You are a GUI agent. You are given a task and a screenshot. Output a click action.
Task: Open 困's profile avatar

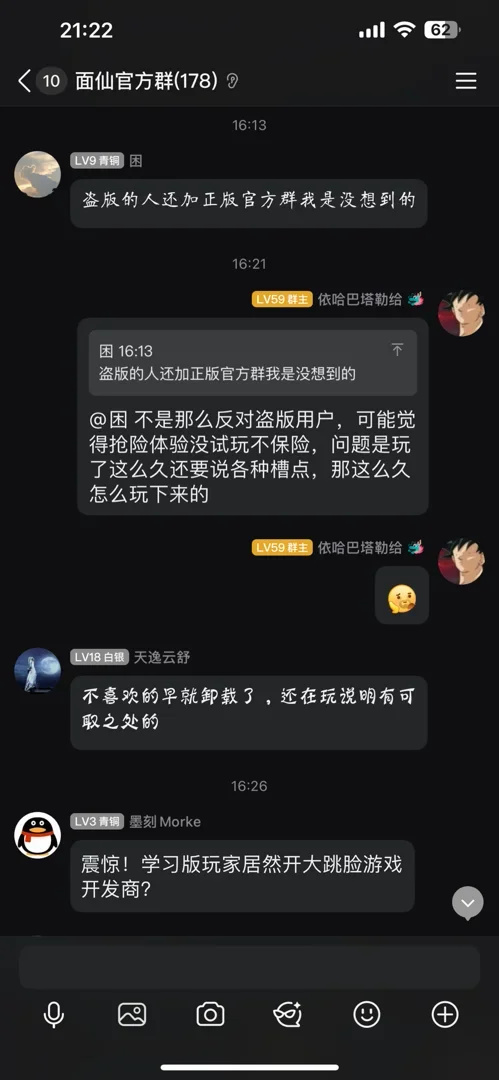37,174
